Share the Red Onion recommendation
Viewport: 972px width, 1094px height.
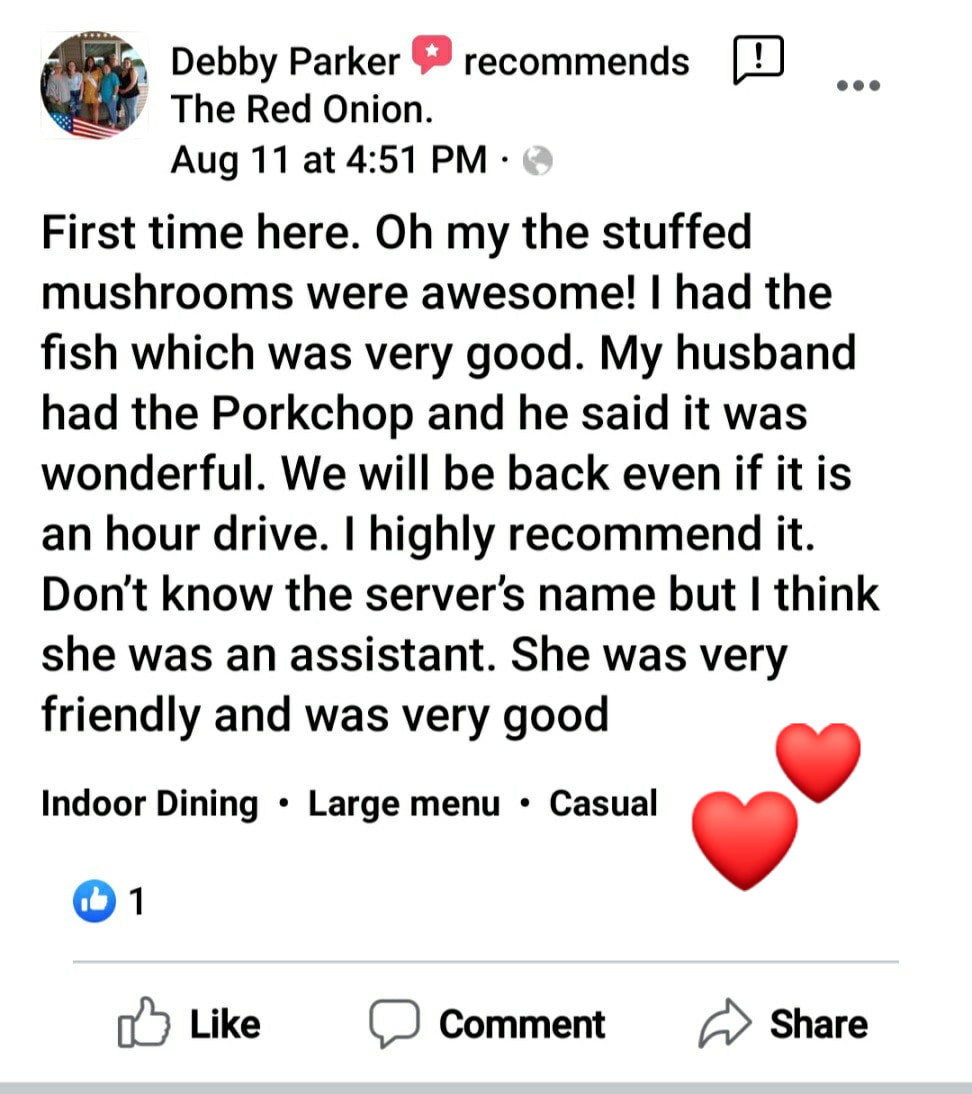point(783,1023)
